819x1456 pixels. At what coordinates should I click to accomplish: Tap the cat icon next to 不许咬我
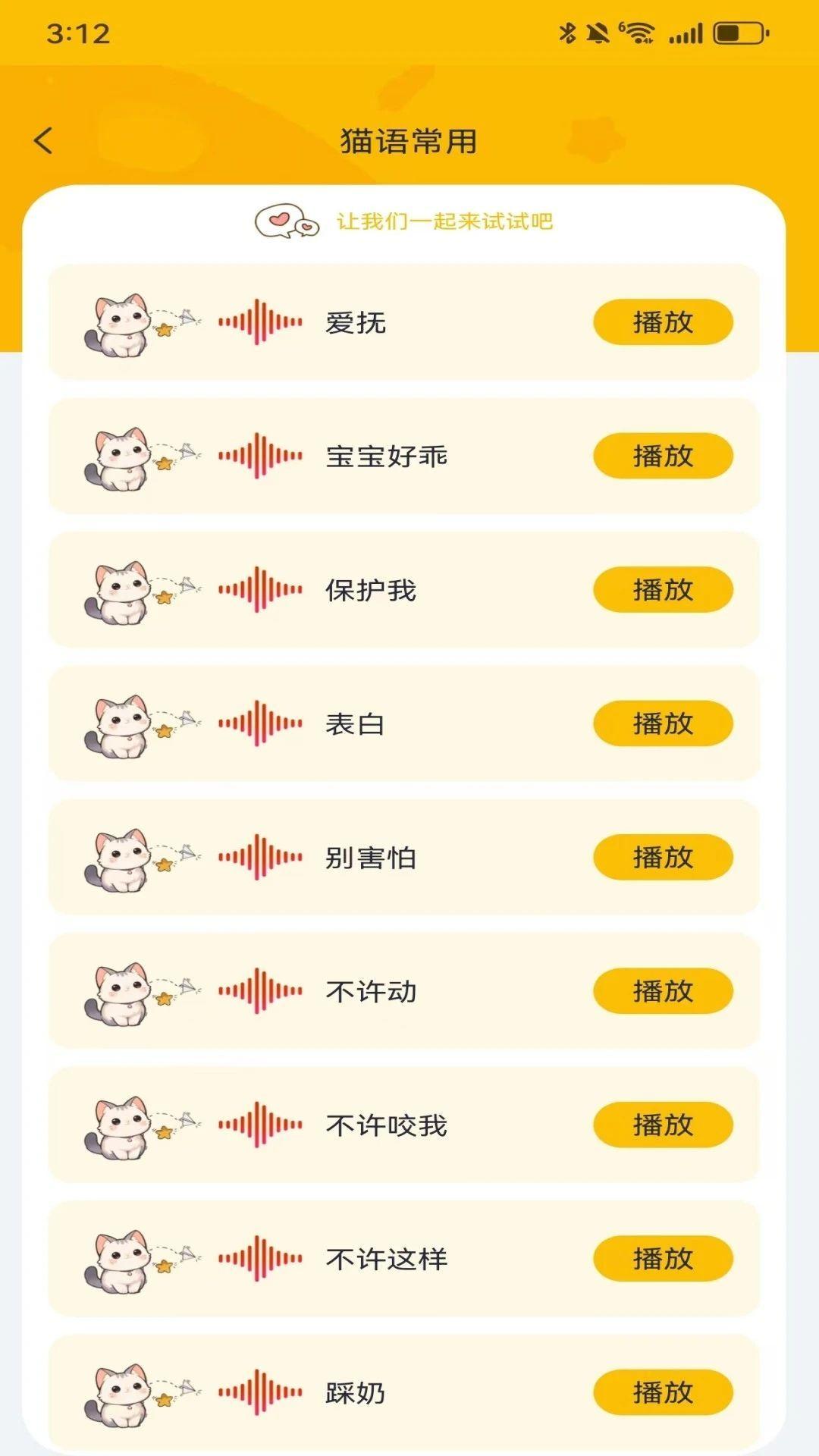coord(121,1125)
